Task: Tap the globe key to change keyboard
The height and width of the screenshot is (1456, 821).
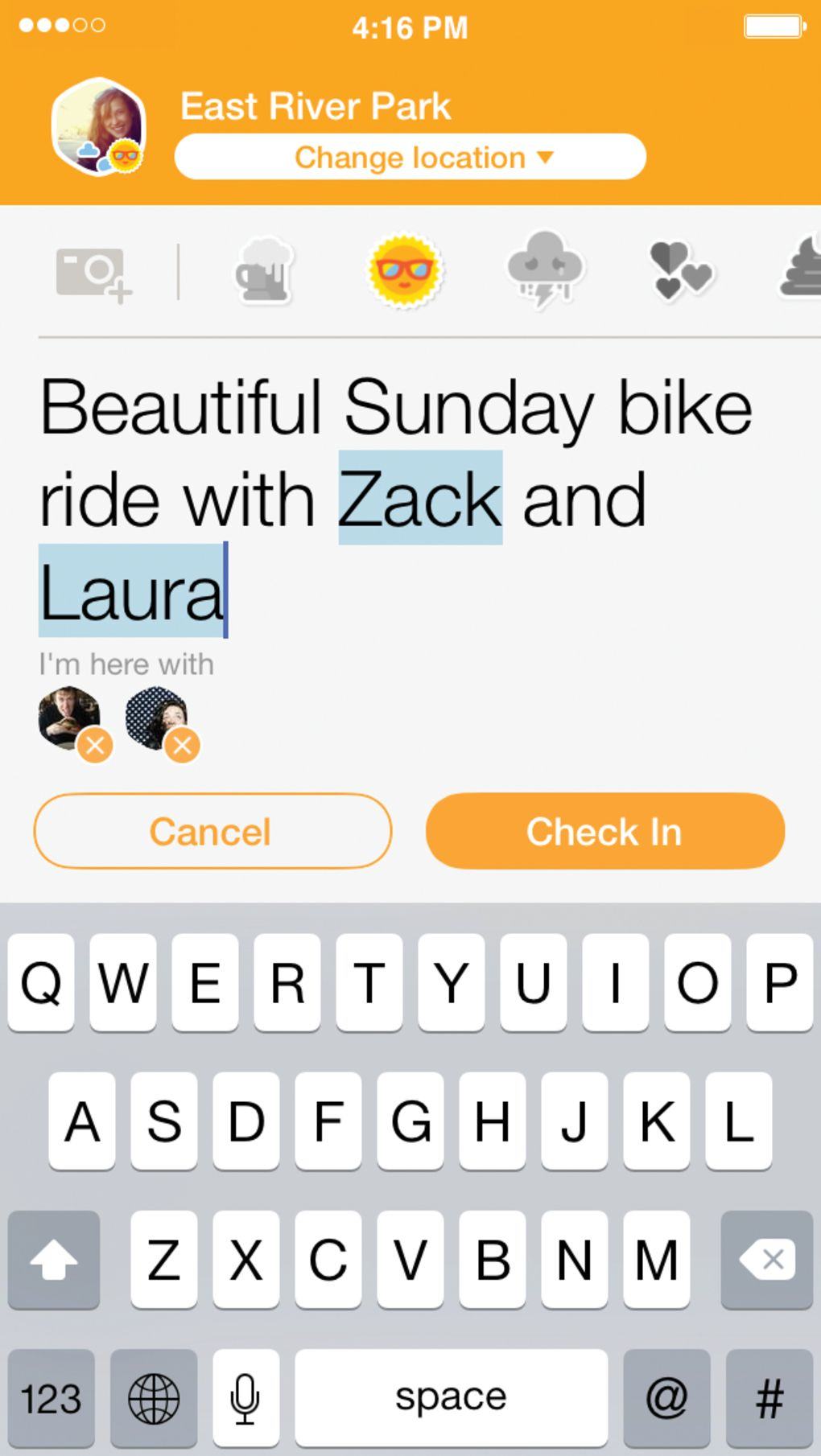Action: click(x=154, y=1398)
